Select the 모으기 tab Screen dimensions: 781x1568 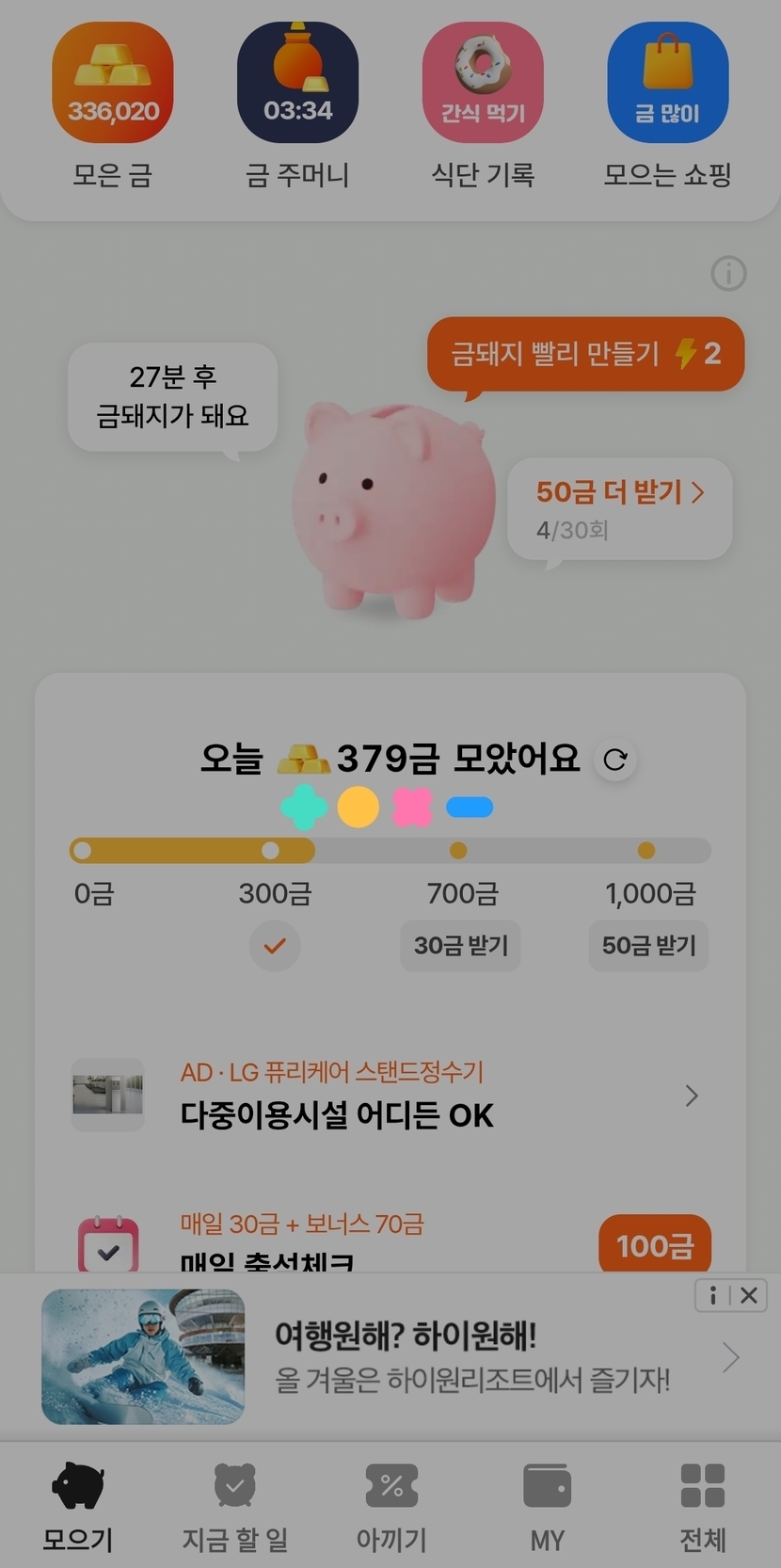click(x=78, y=1506)
